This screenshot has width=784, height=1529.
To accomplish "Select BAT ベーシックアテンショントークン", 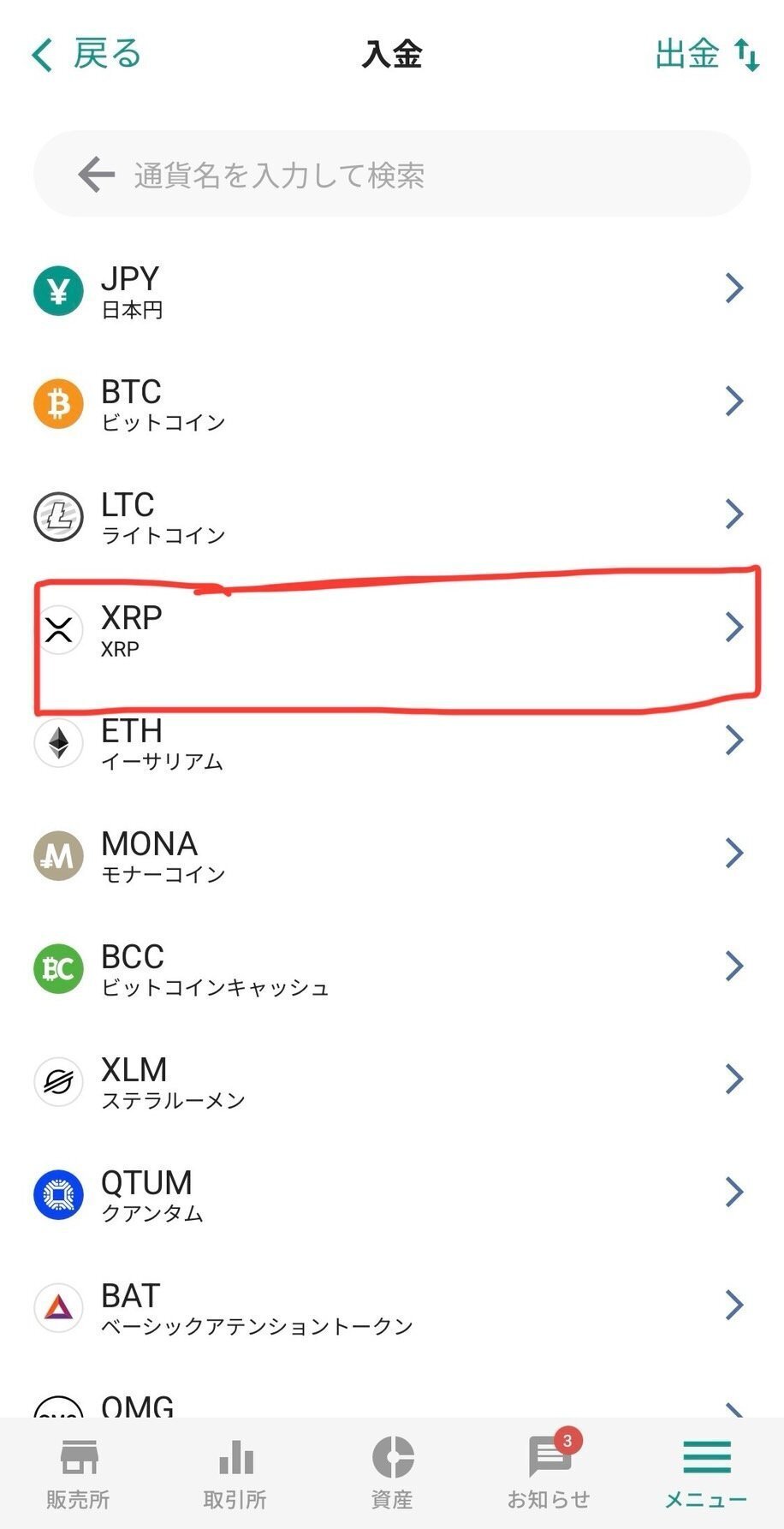I will [x=392, y=1307].
